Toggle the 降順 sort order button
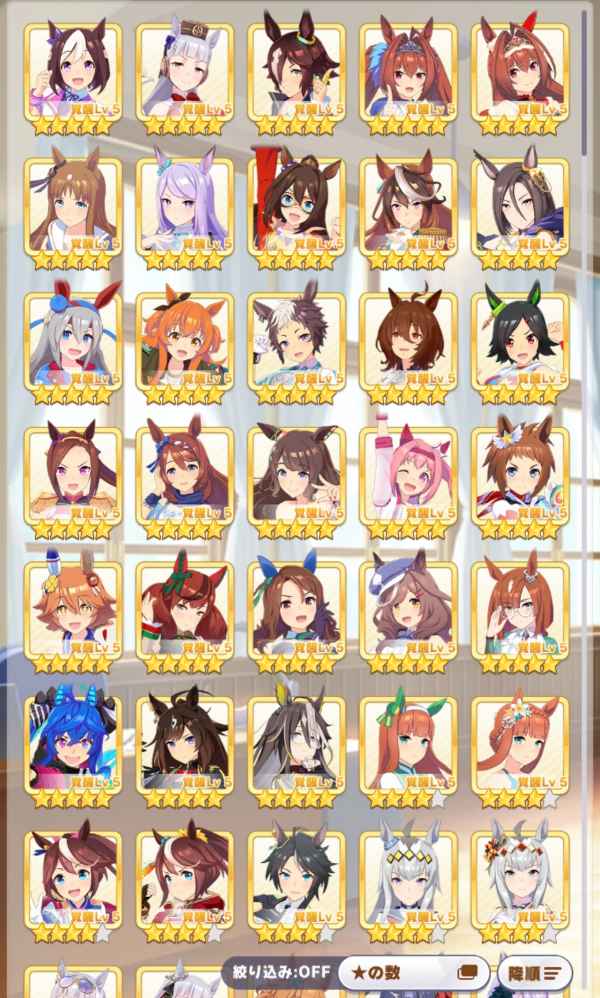Viewport: 600px width, 998px height. (x=534, y=972)
